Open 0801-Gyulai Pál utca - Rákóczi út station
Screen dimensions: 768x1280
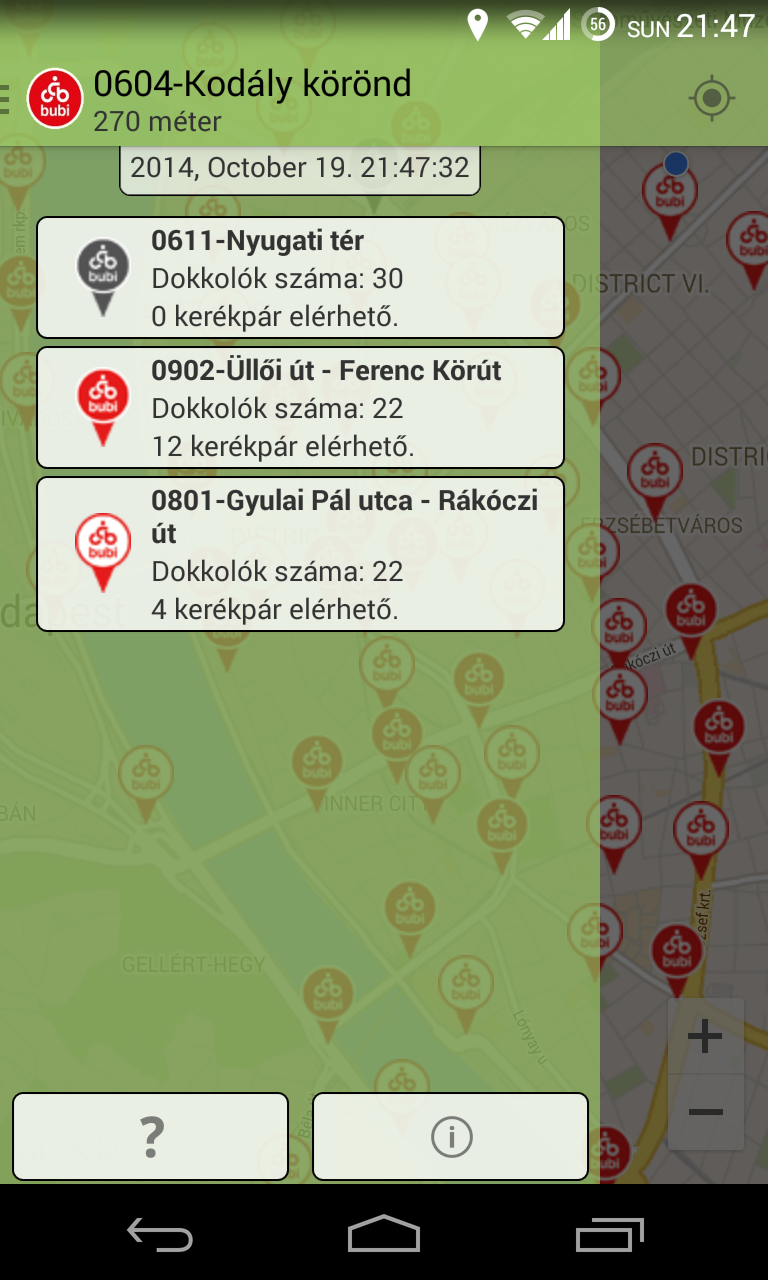tap(300, 554)
